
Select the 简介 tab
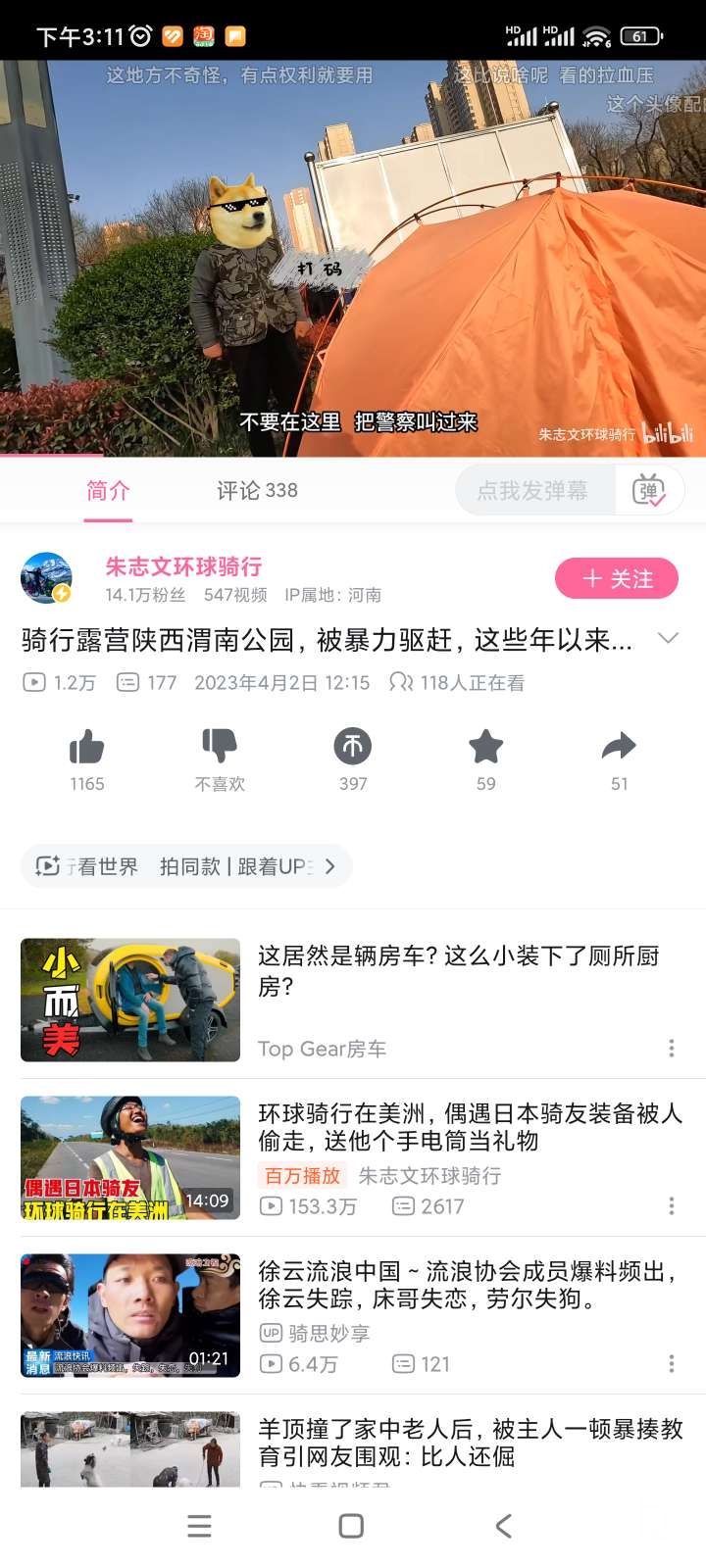tap(108, 490)
